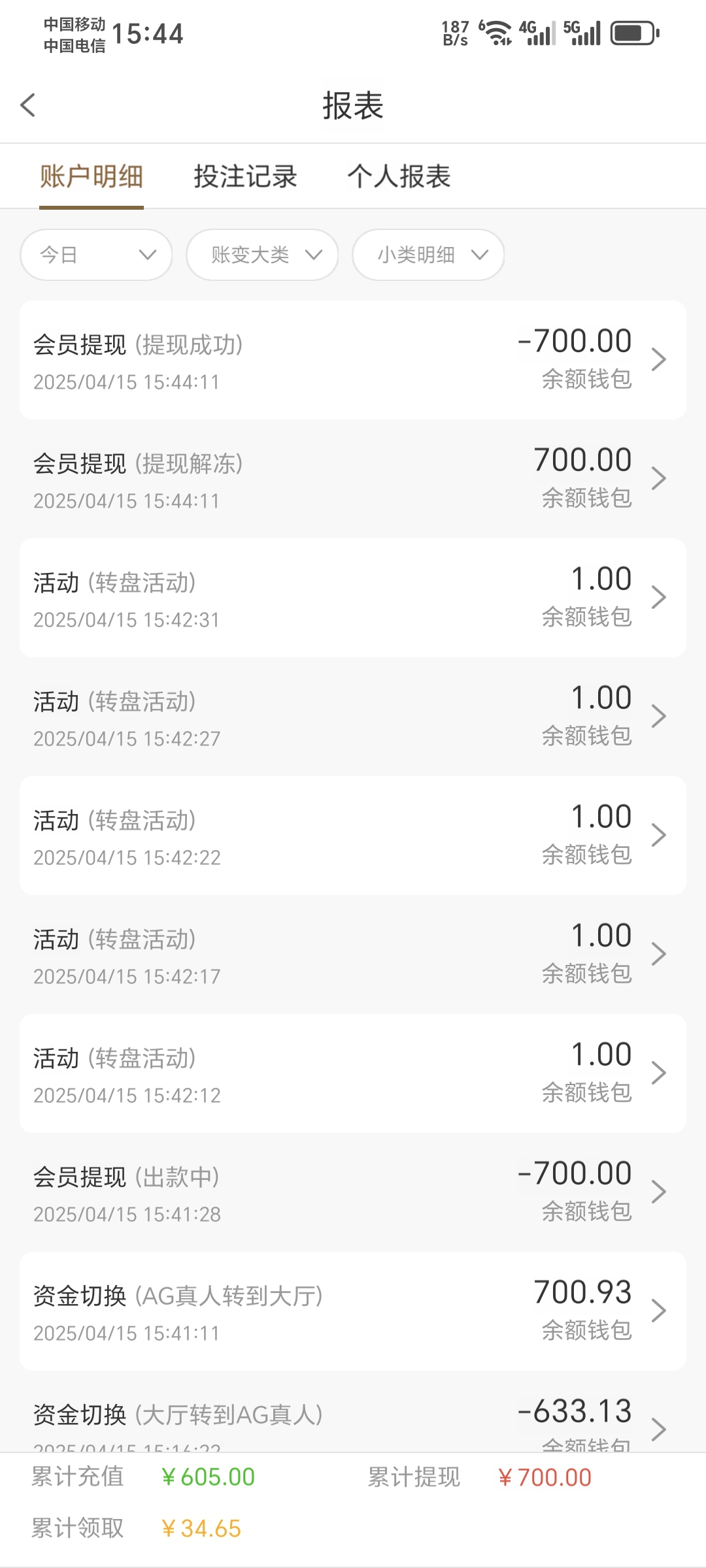The image size is (706, 1568).
Task: Open the 提现成功 withdrawal record
Action: click(353, 360)
